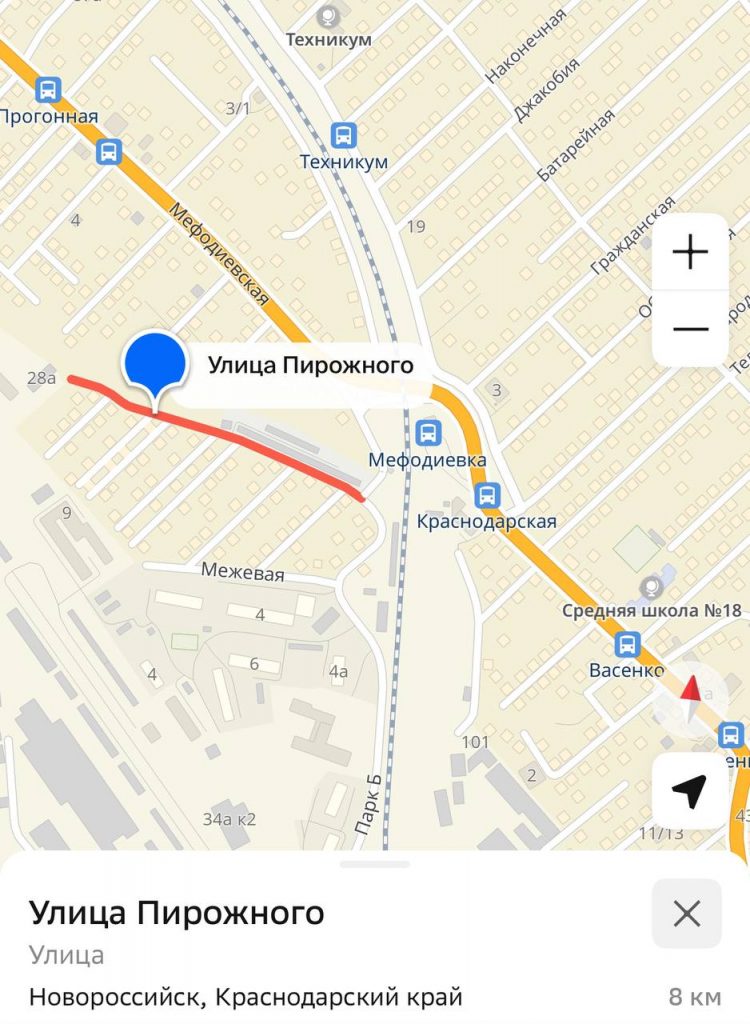
Task: Zoom in on the map
Action: (690, 252)
